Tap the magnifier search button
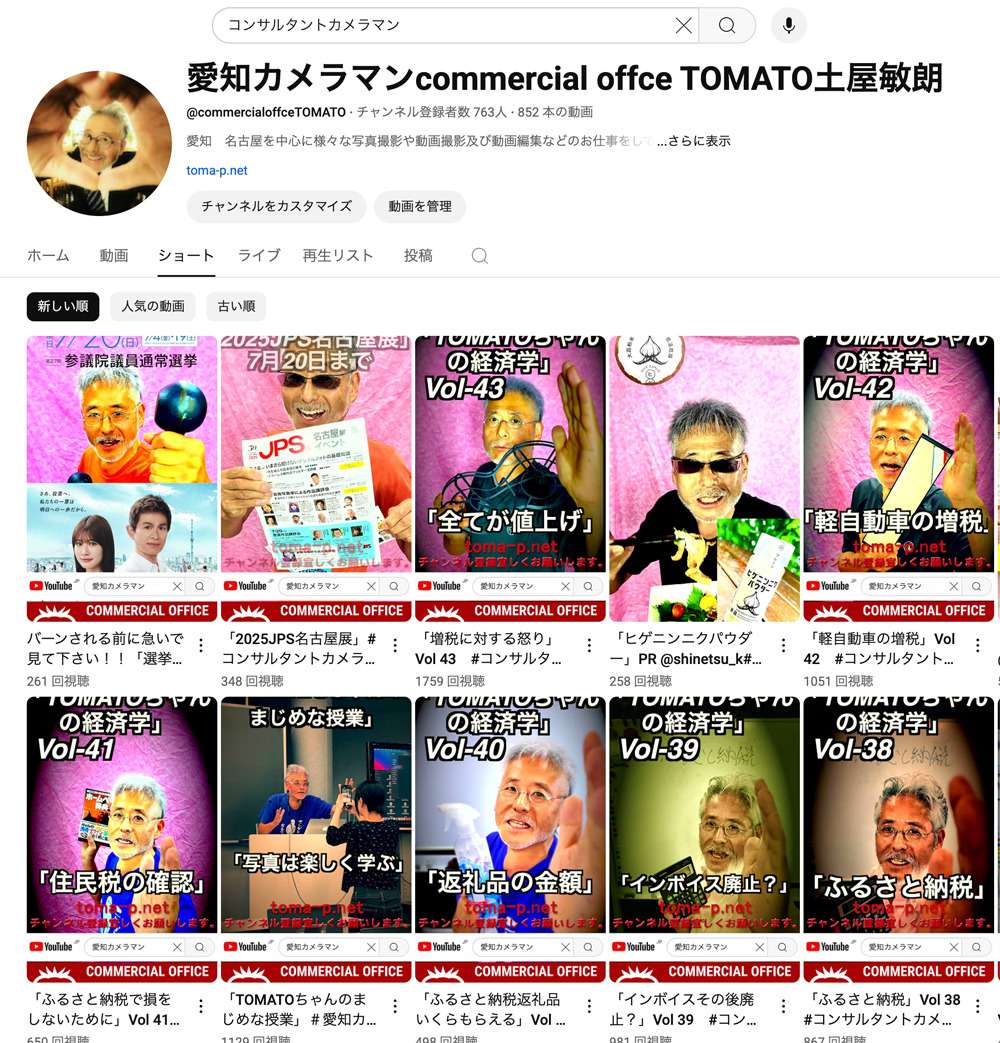This screenshot has width=1000, height=1043. coord(727,26)
